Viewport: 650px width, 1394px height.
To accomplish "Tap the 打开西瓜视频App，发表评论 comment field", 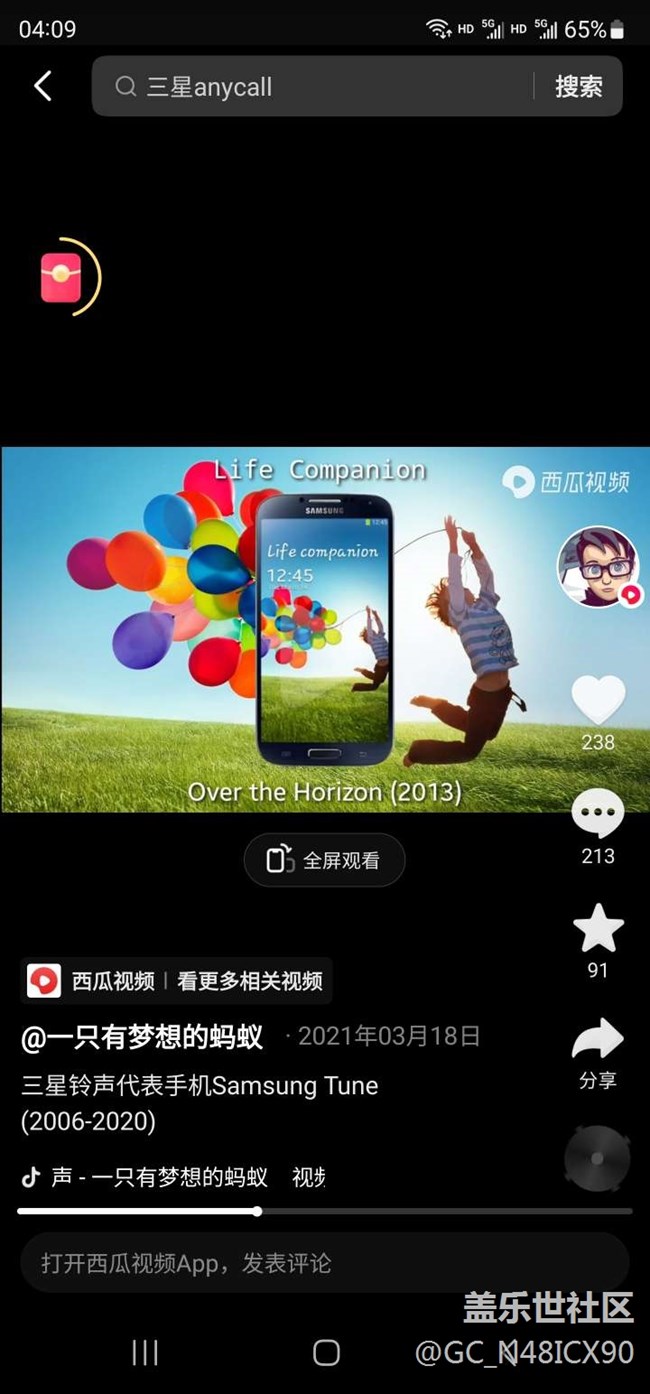I will (x=325, y=1263).
